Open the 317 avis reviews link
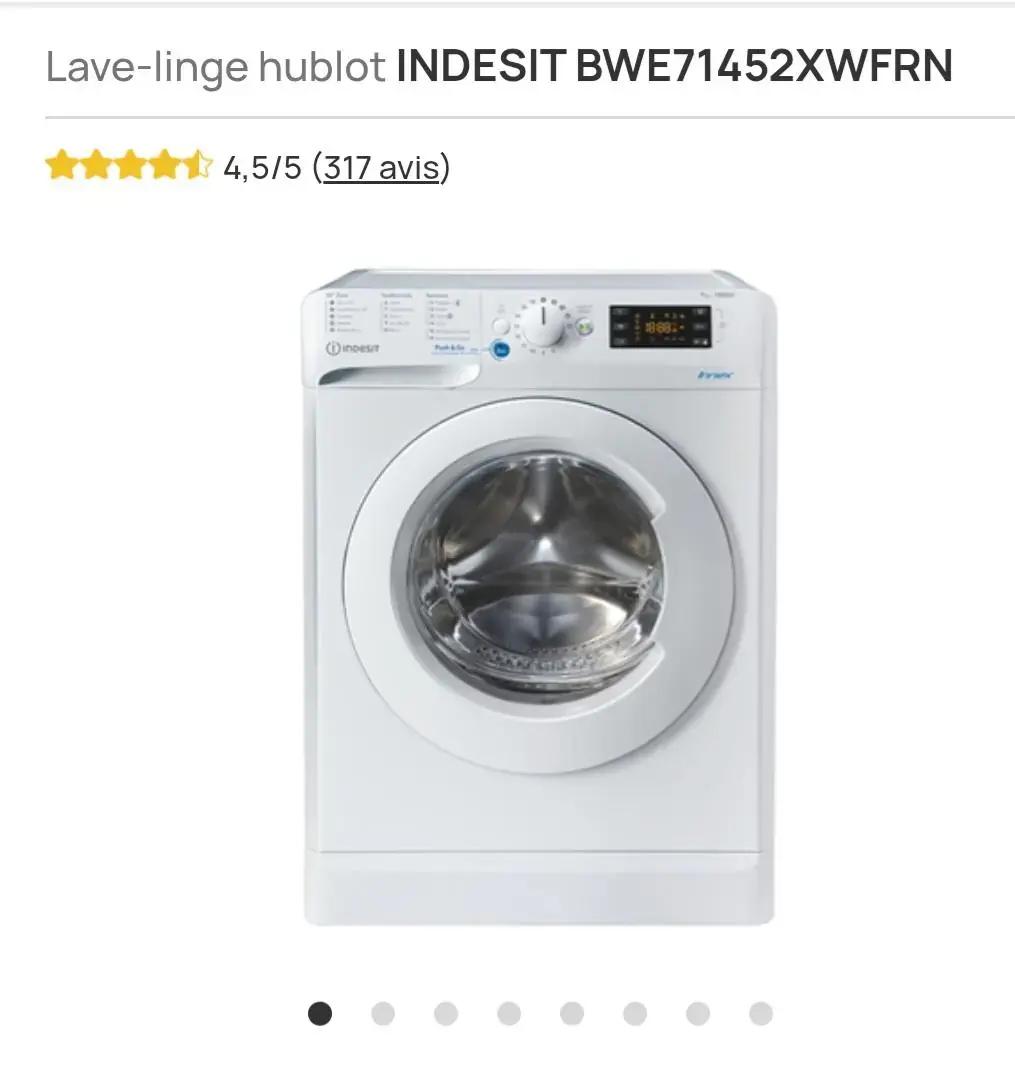This screenshot has width=1015, height=1071. pos(382,168)
